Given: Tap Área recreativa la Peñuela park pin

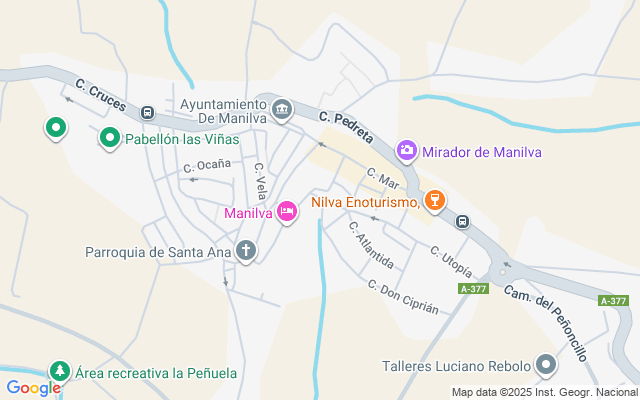Looking at the screenshot, I should [60, 371].
